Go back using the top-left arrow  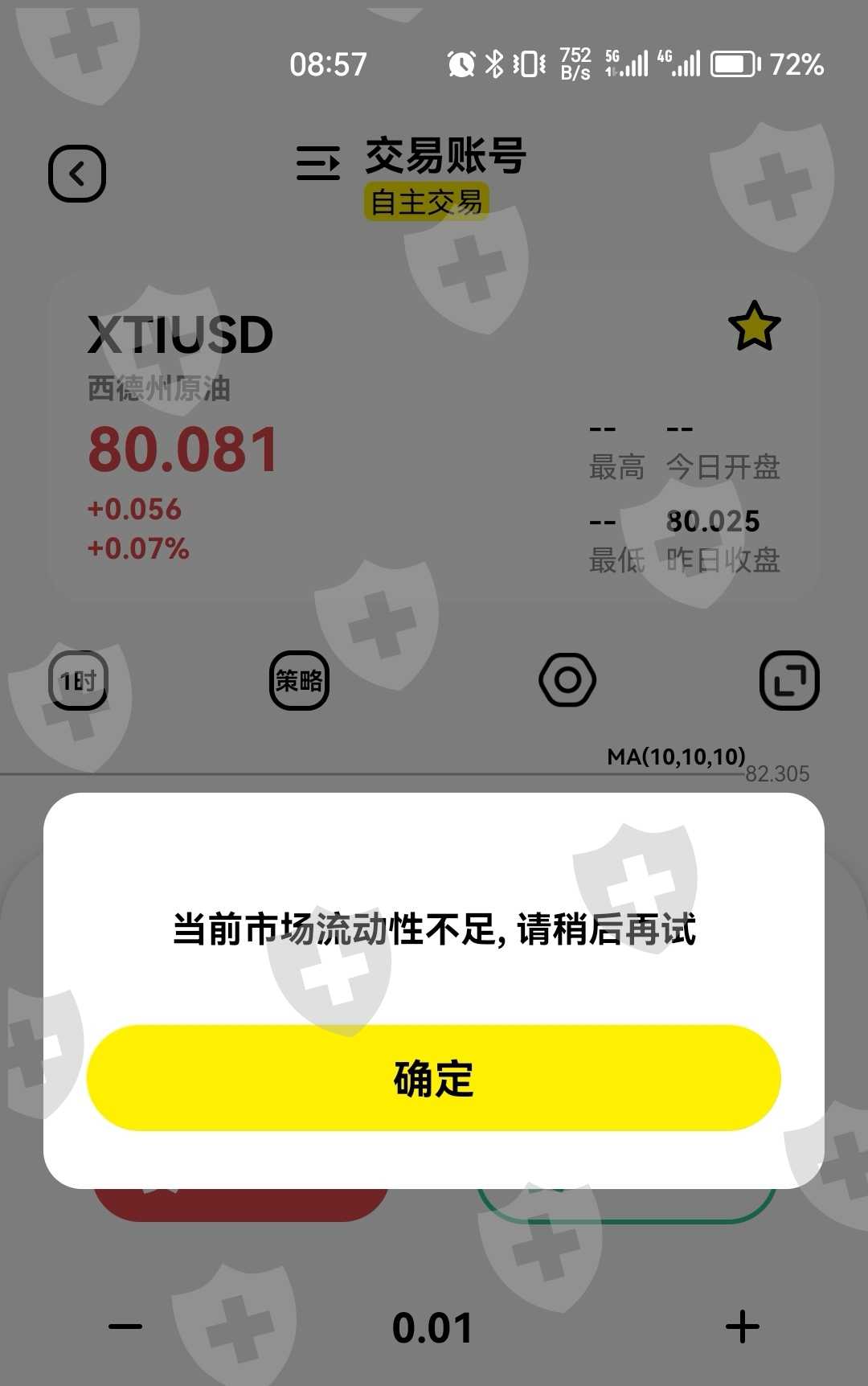77,174
